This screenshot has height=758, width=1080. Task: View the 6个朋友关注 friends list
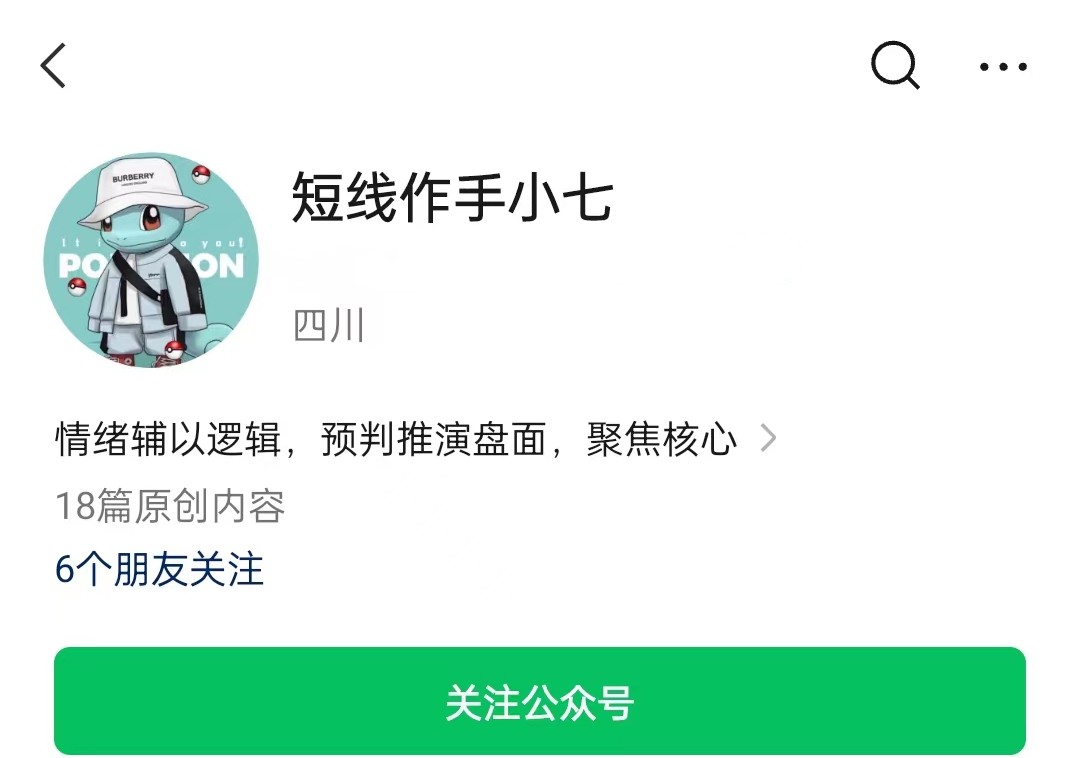tap(160, 570)
